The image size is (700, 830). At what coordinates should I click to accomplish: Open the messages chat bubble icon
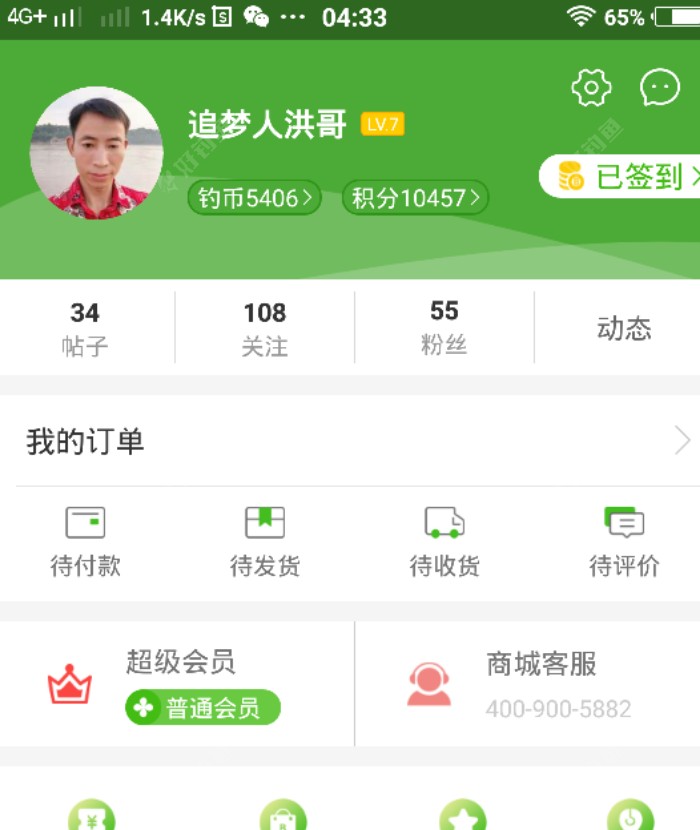660,88
